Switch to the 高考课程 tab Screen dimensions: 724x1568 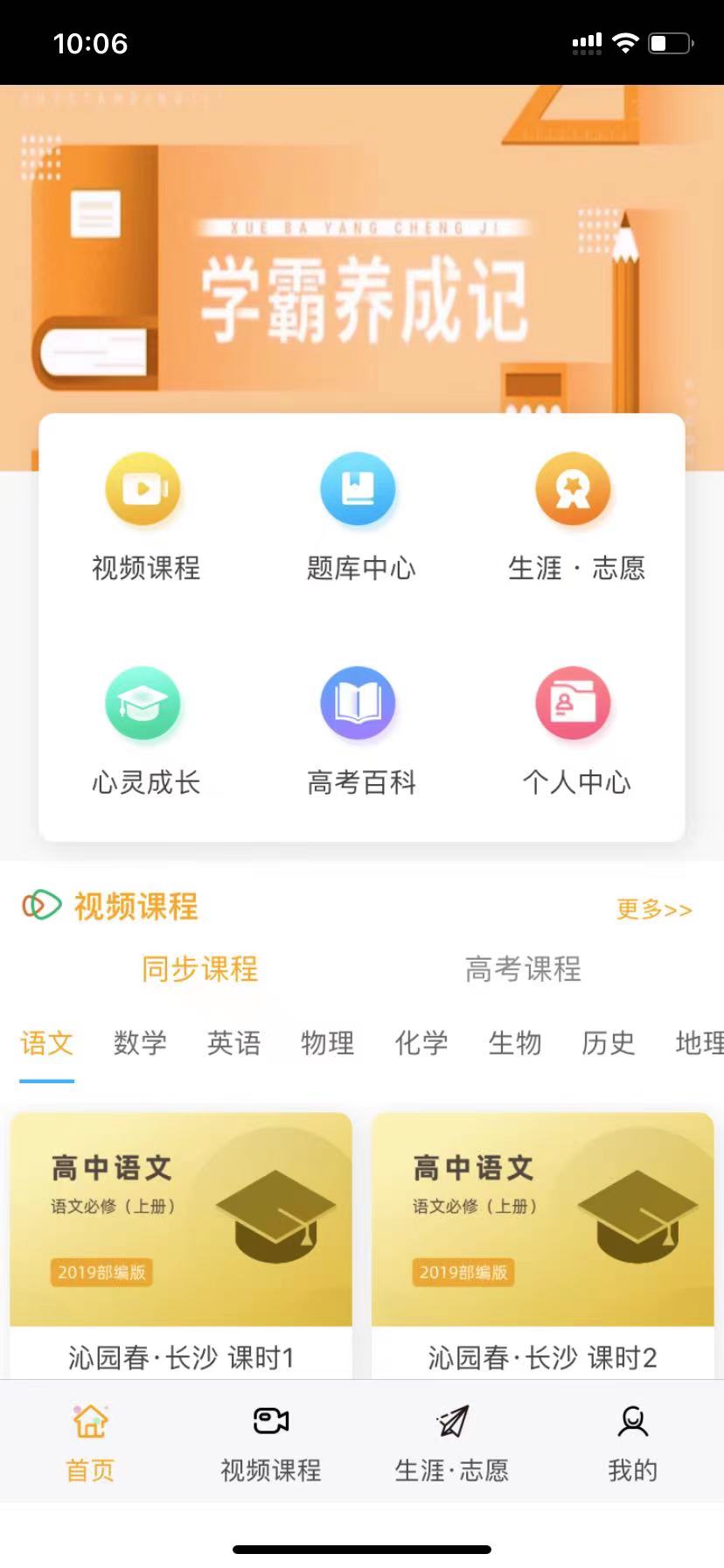[x=524, y=969]
